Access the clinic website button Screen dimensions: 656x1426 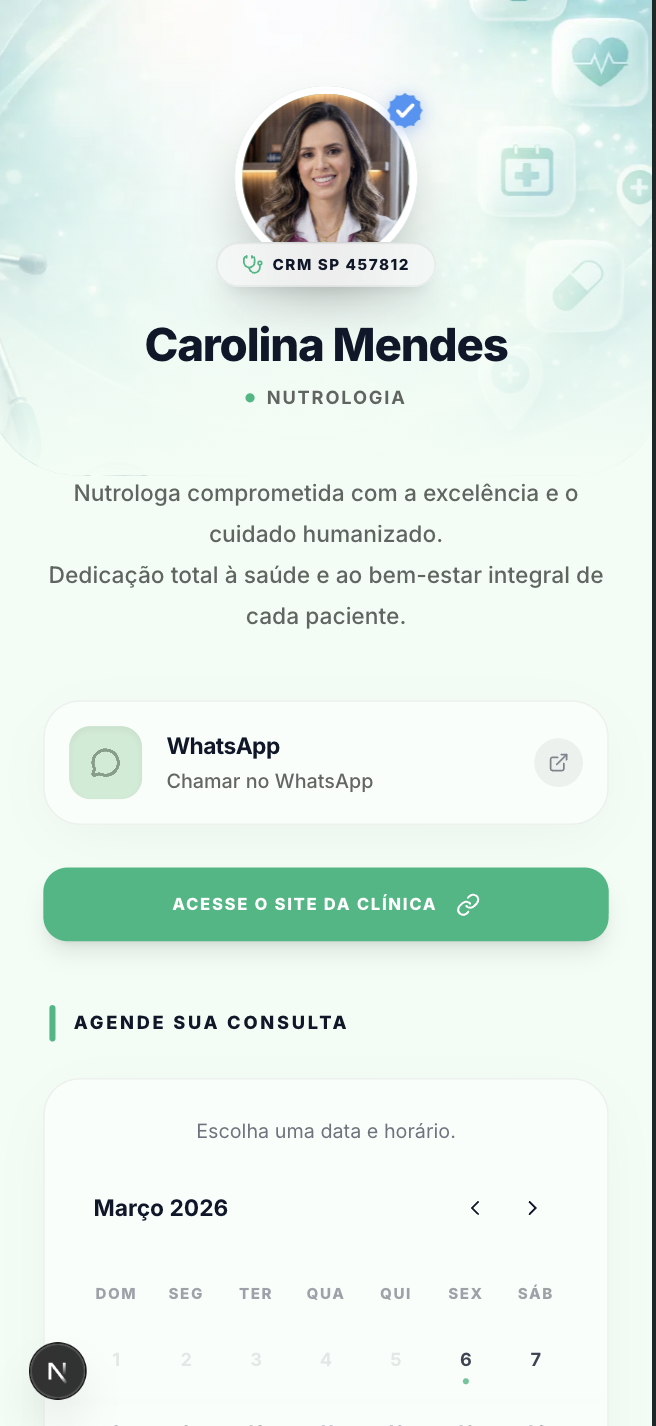326,904
